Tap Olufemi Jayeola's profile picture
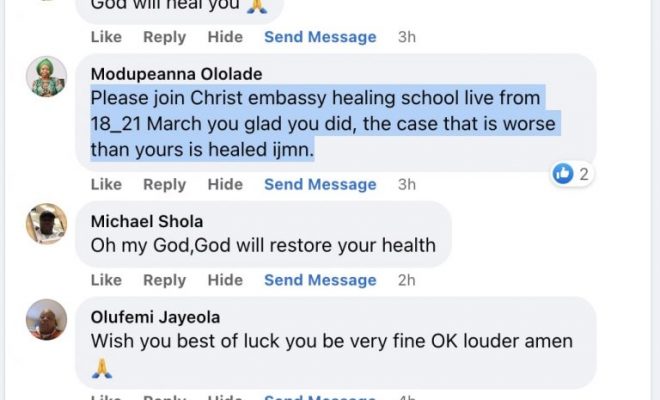660x400 pixels. point(47,319)
